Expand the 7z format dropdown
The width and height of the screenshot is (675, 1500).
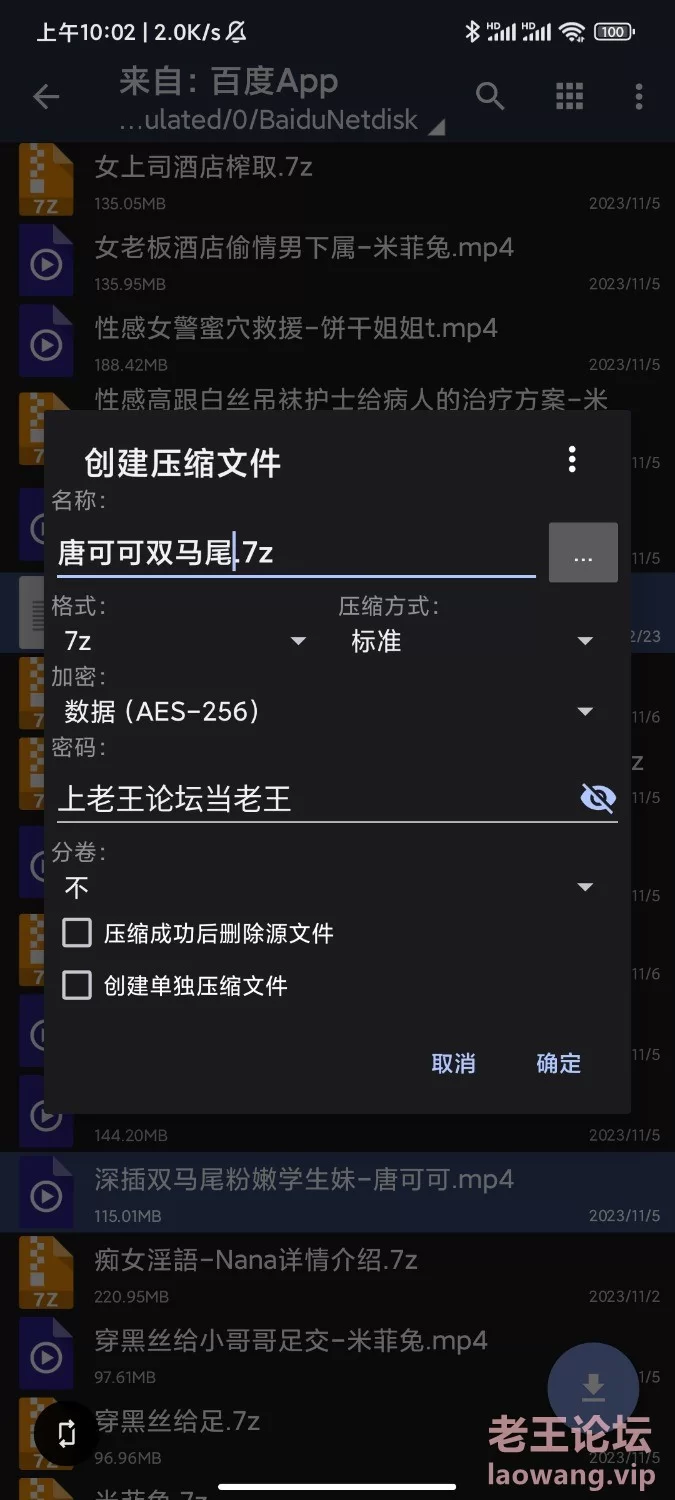(185, 640)
